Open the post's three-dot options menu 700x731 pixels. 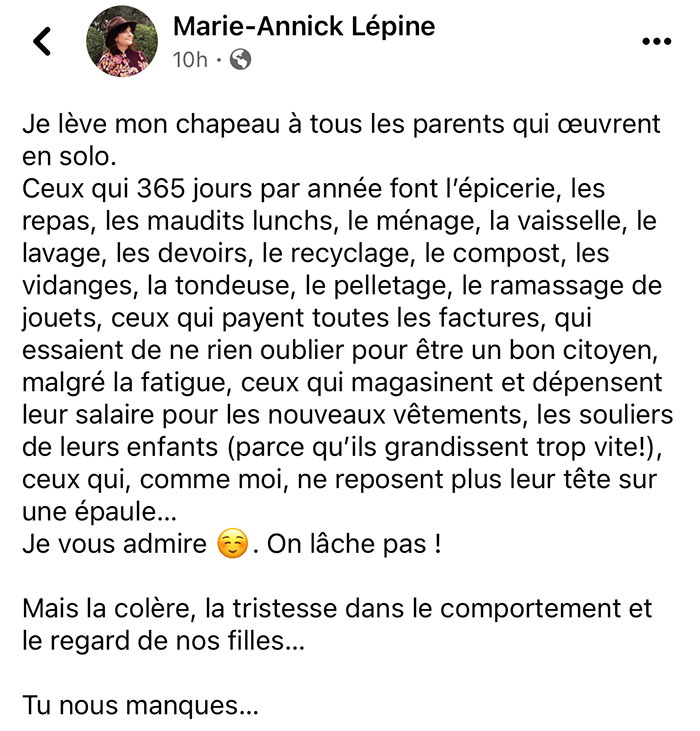656,41
